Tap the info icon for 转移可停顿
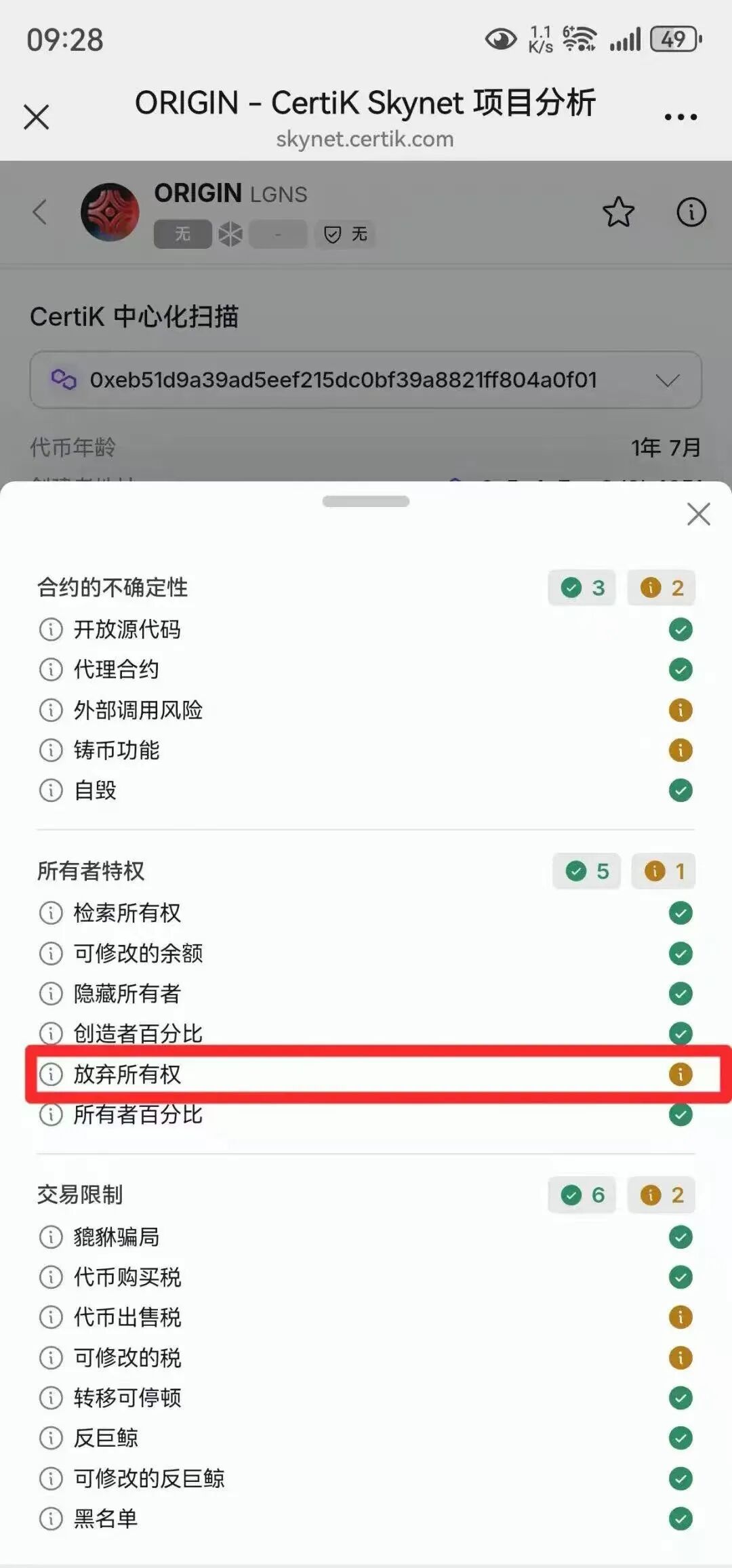The image size is (732, 1568). (x=51, y=1397)
